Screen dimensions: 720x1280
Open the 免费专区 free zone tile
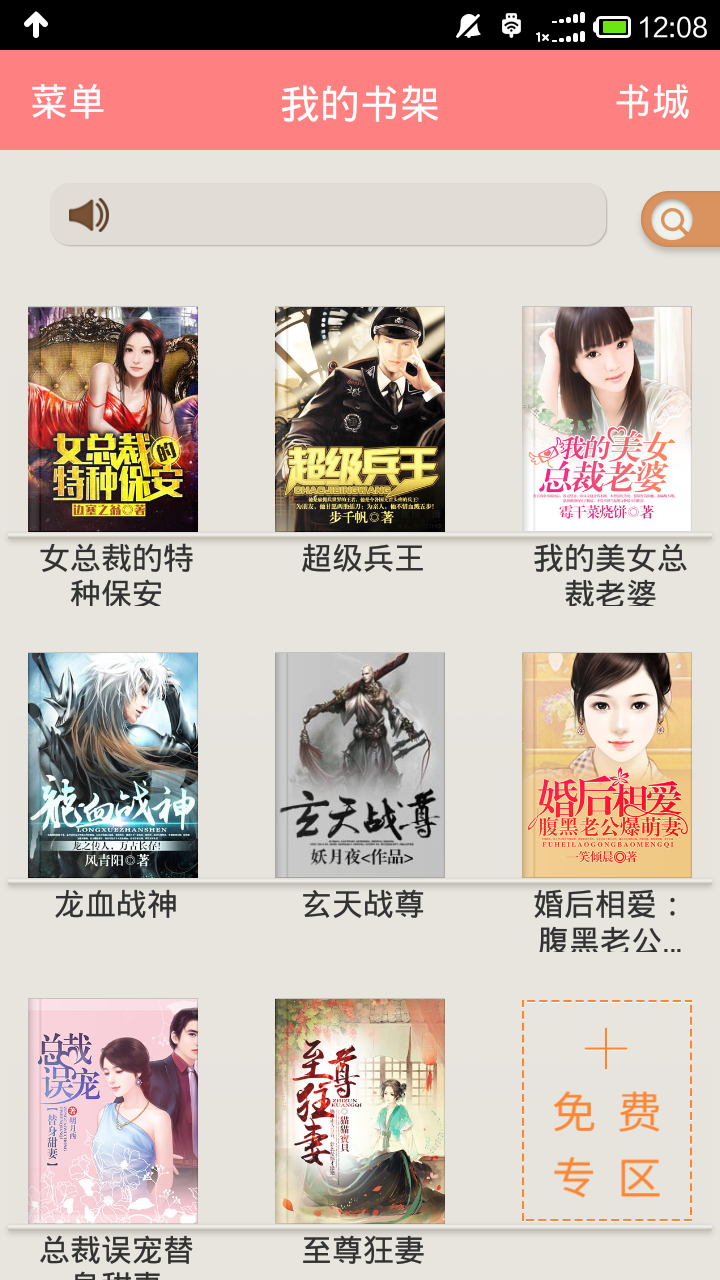pyautogui.click(x=607, y=1110)
